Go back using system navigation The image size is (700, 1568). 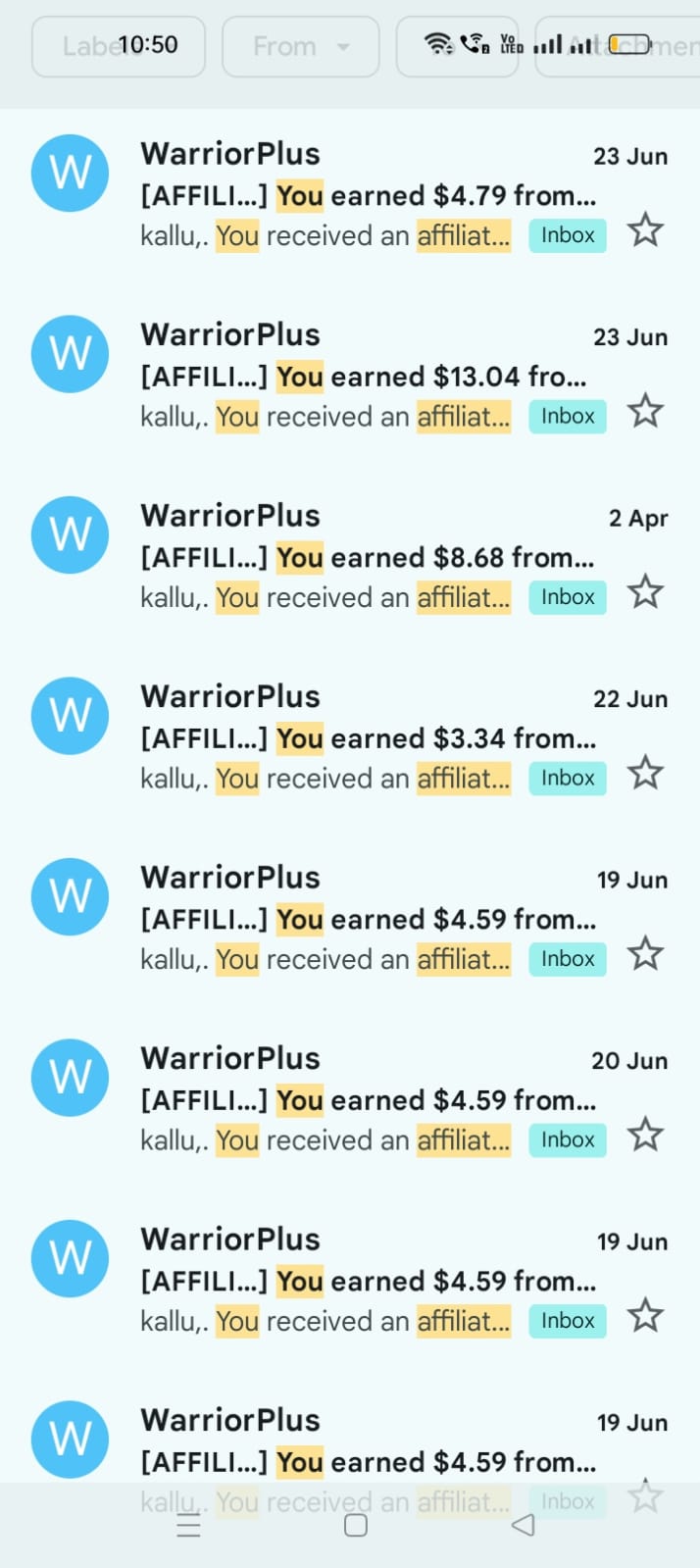tap(524, 1525)
